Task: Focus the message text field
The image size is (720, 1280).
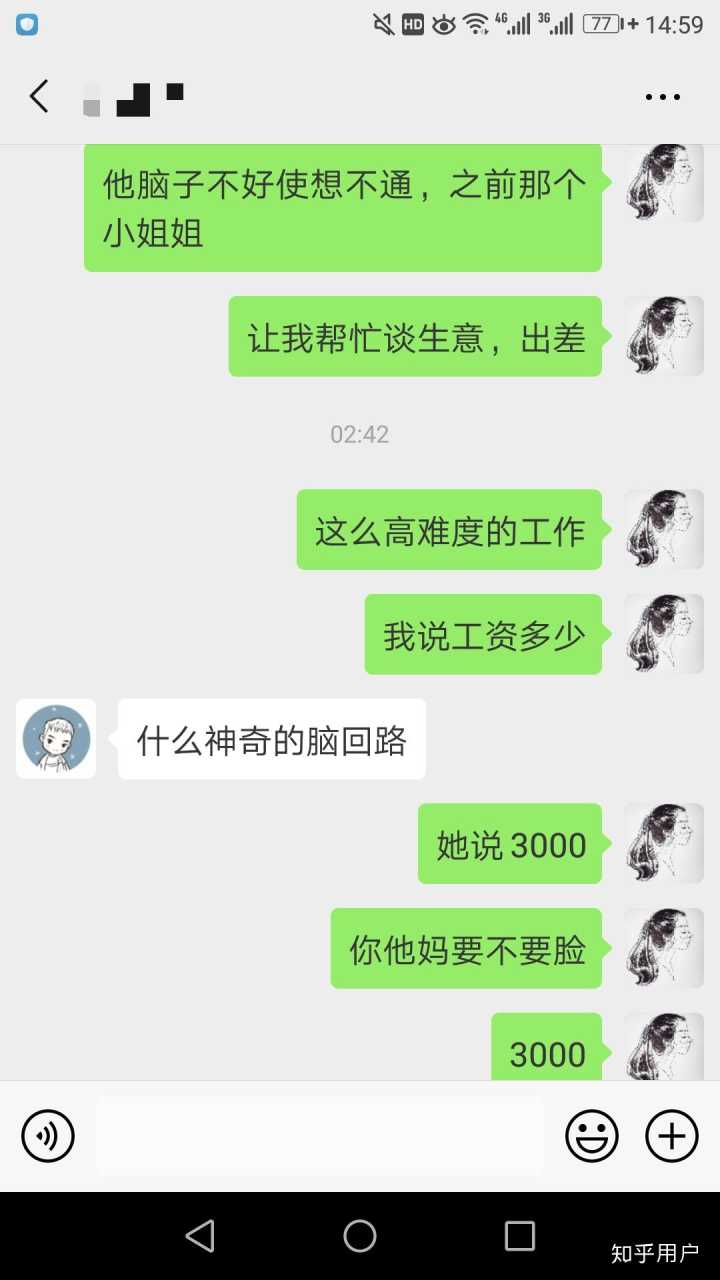Action: 320,1136
